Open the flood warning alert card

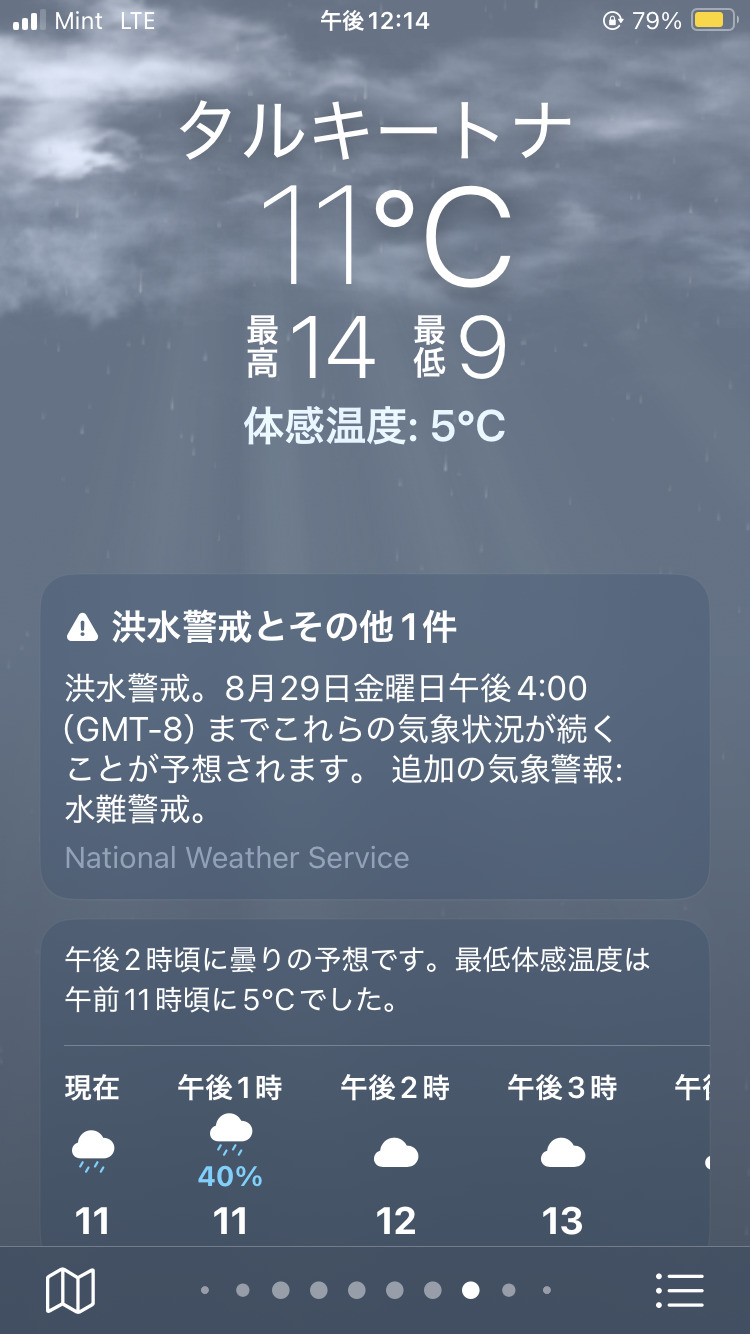coord(375,737)
